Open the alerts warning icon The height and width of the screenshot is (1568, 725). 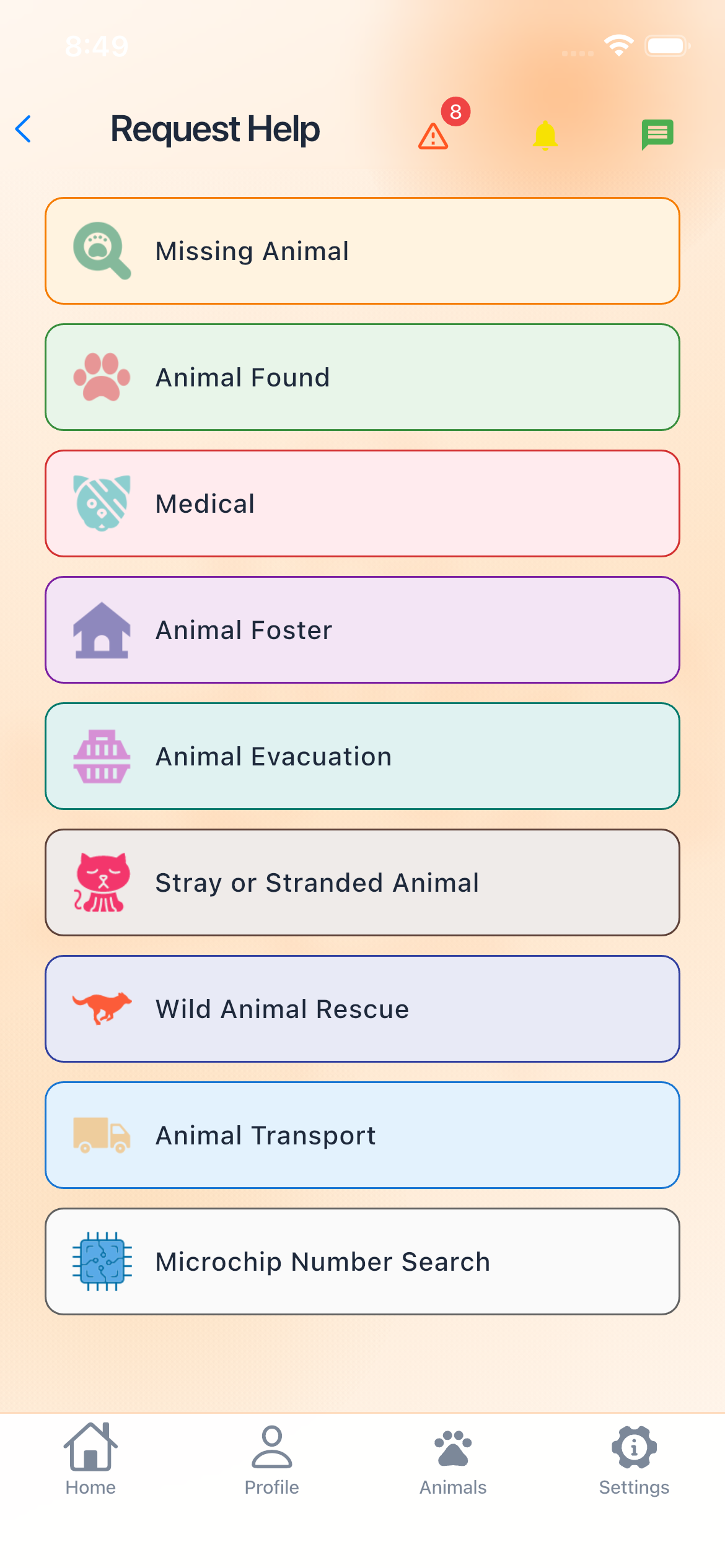(x=434, y=136)
